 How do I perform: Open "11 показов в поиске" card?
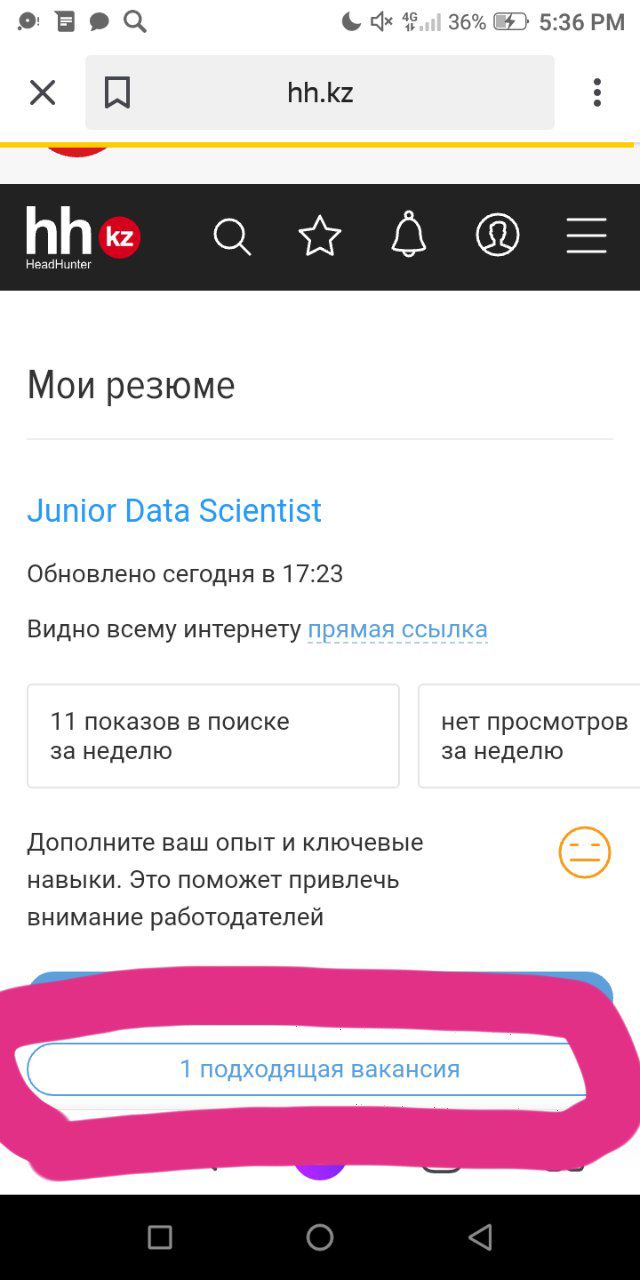(x=213, y=736)
